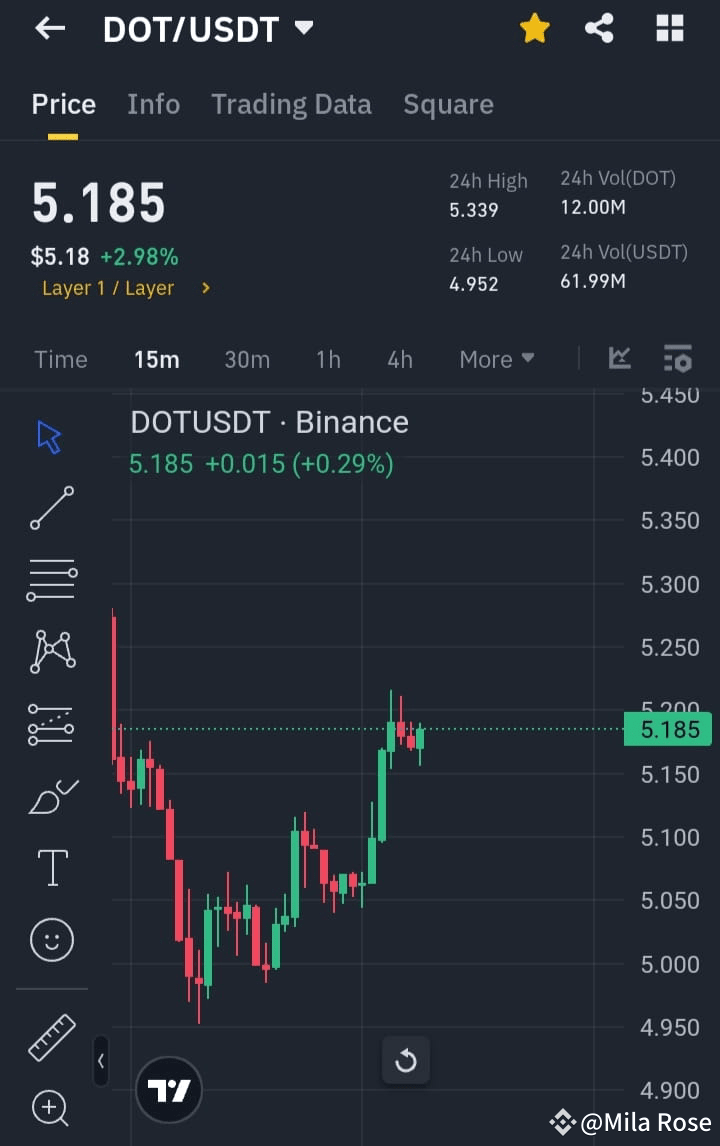Collapse the drawing tools sidebar

[x=100, y=1061]
